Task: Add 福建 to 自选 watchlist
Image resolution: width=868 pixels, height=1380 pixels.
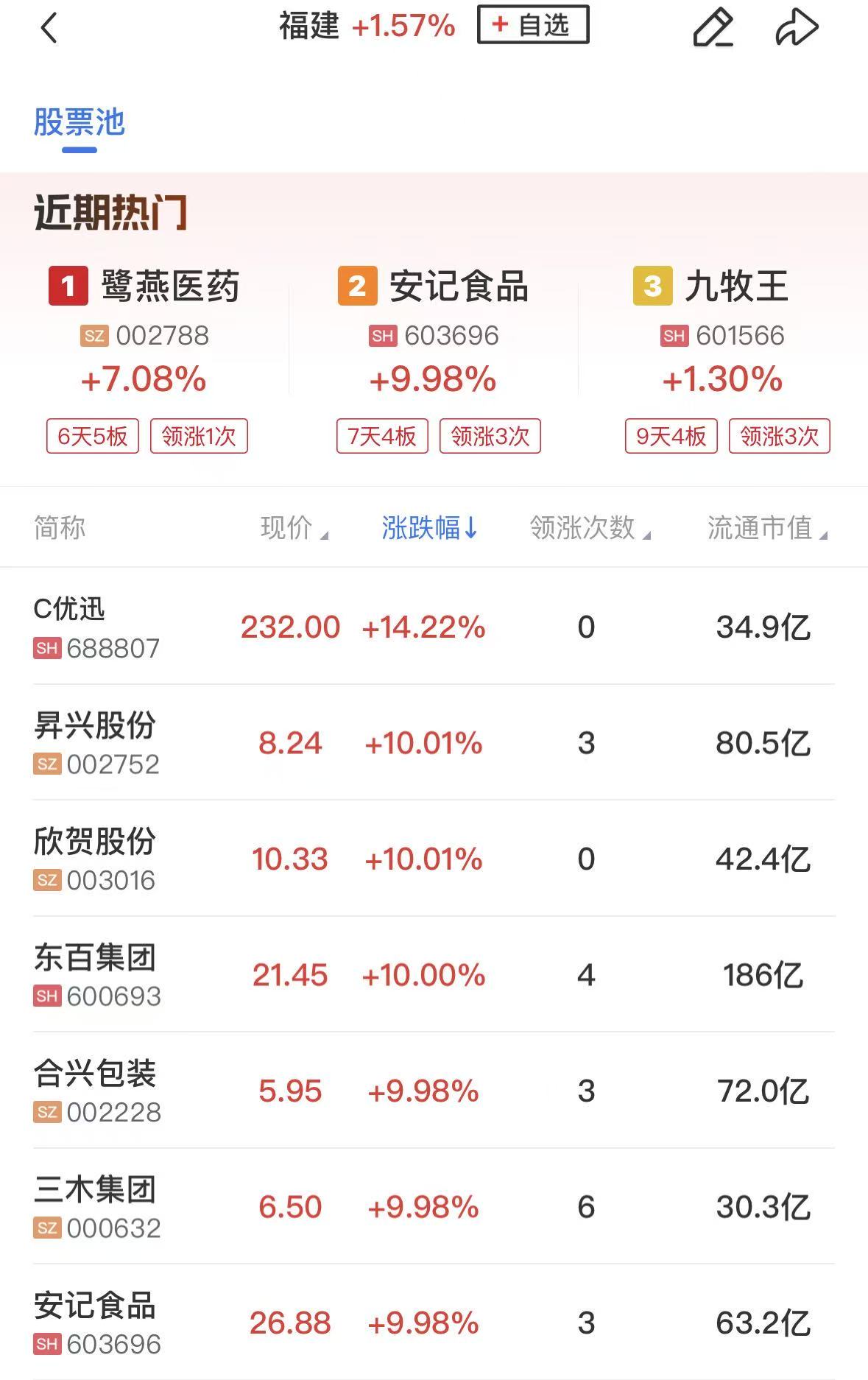Action: tap(533, 25)
